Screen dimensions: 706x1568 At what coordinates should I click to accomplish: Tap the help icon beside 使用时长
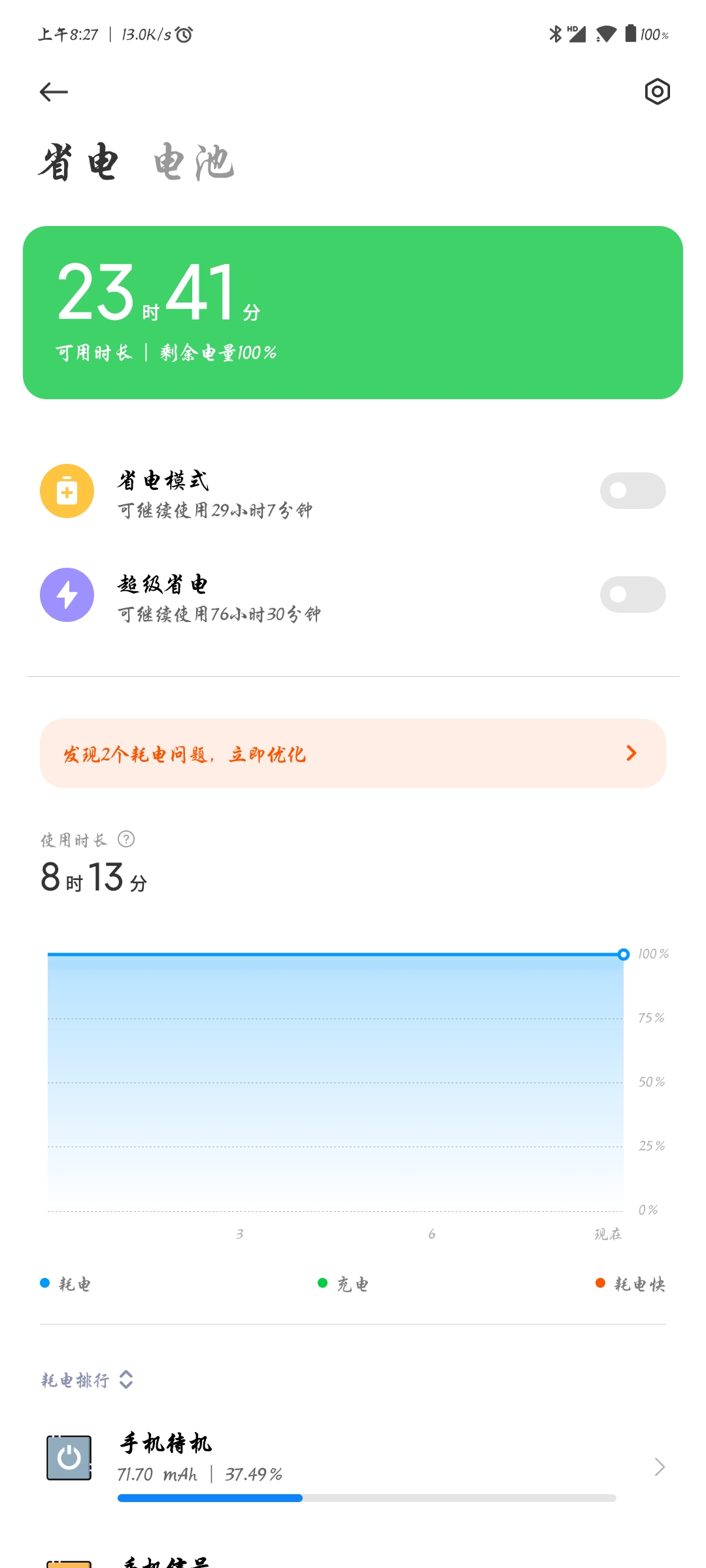126,839
